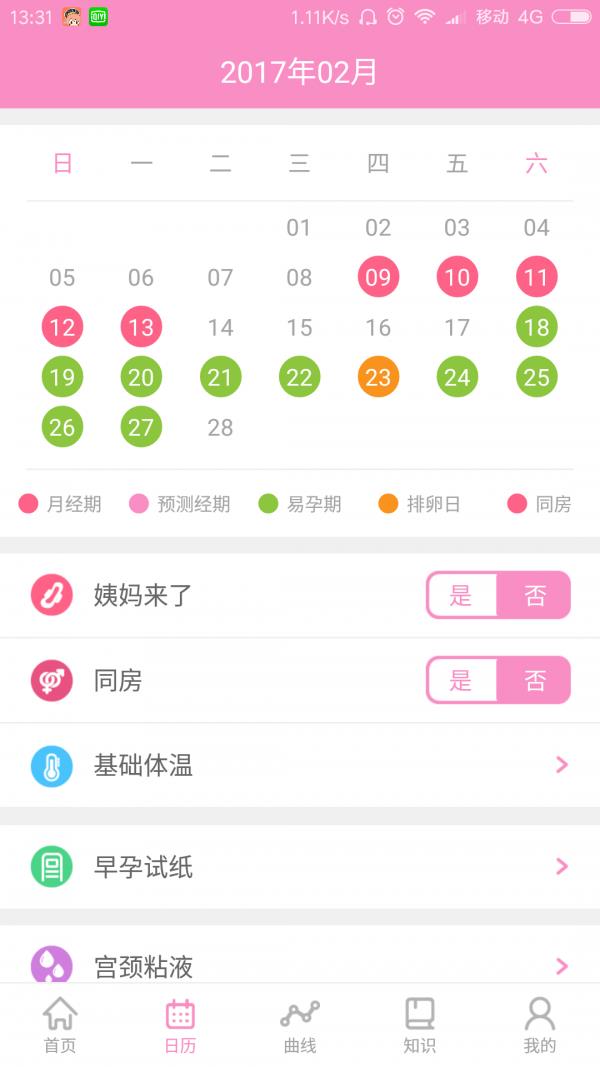Go to the 首页 tab
Image resolution: width=600 pixels, height=1067 pixels.
pos(60,1026)
